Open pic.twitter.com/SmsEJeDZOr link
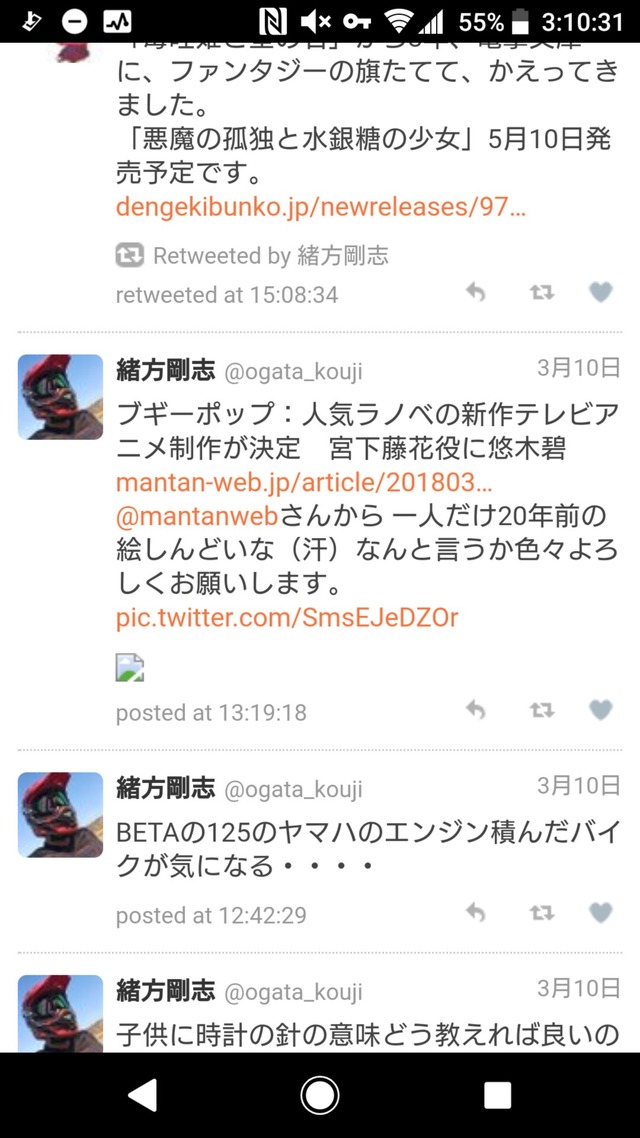This screenshot has height=1138, width=640. click(287, 618)
